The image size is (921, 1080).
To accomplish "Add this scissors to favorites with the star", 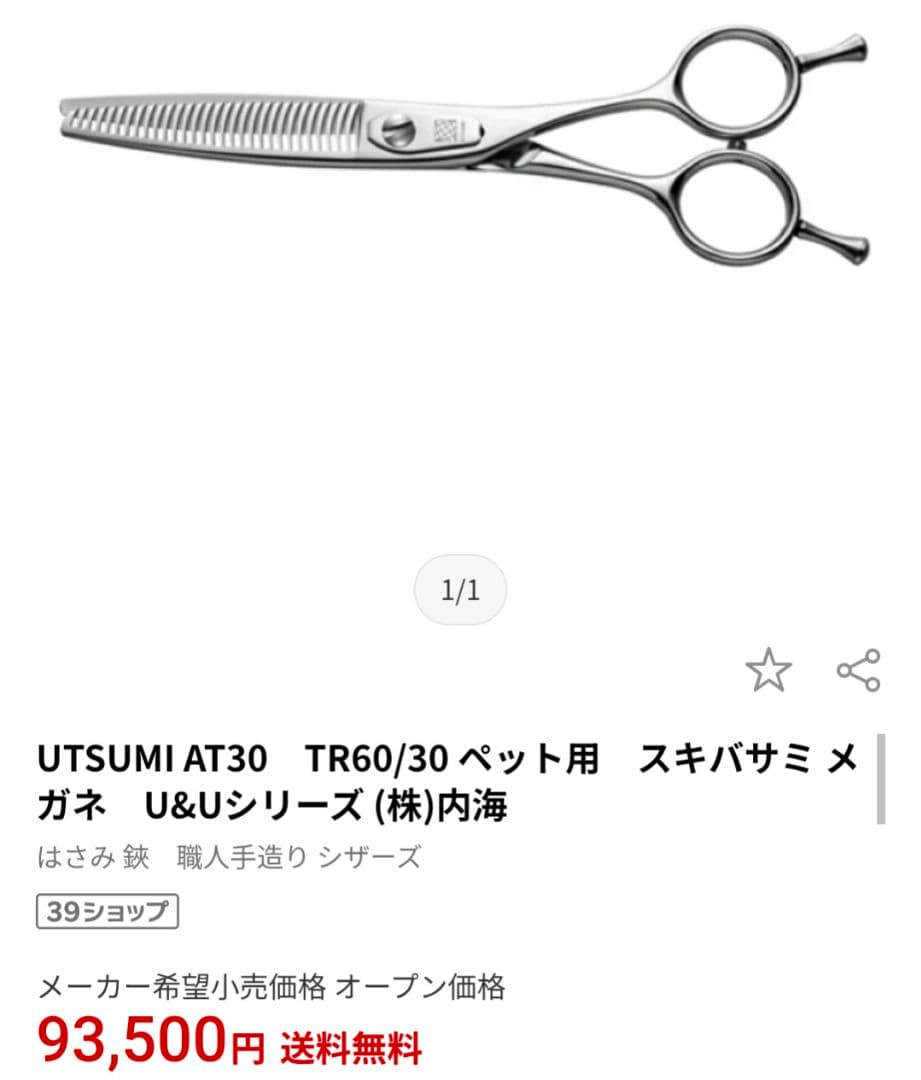I will pyautogui.click(x=768, y=671).
